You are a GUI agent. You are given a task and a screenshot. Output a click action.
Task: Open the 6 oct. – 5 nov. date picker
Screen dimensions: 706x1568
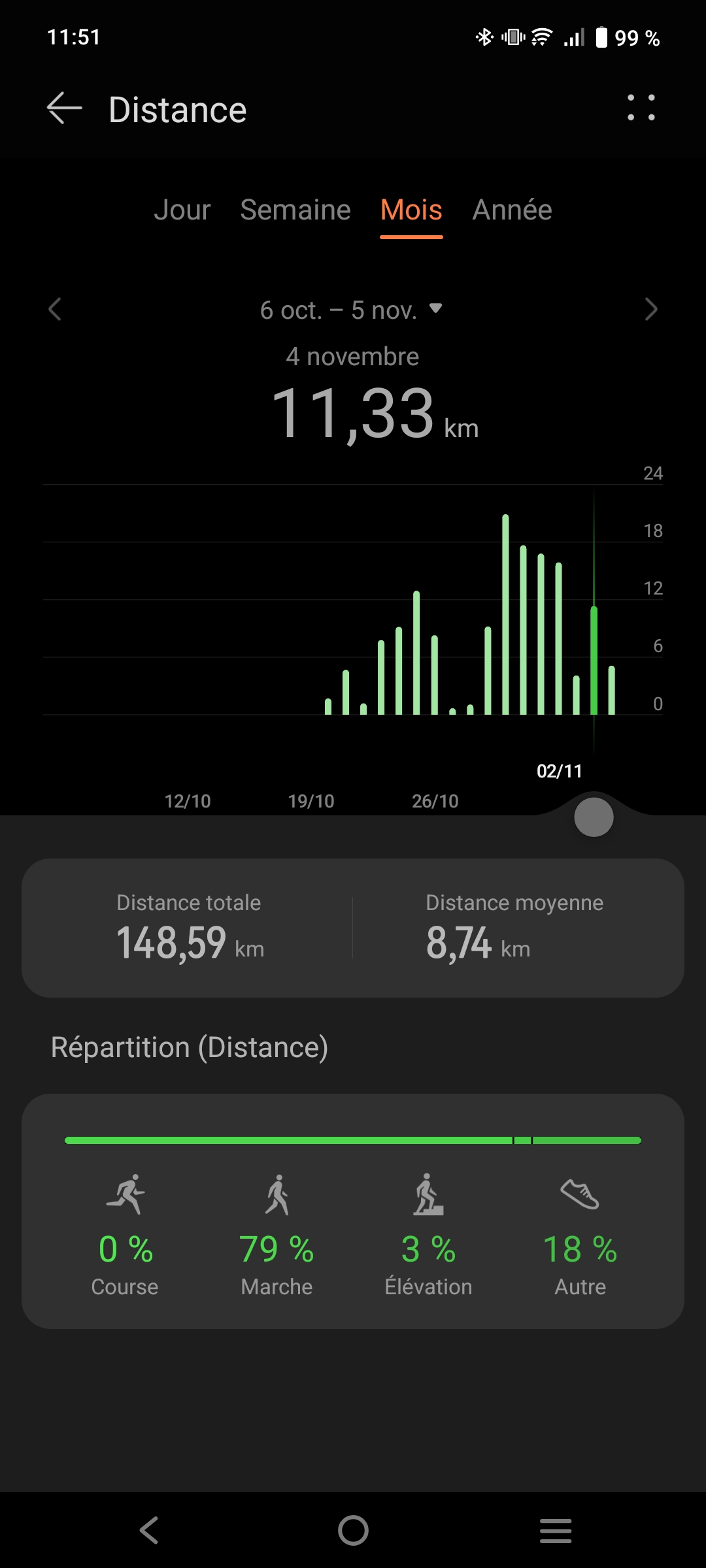352,310
